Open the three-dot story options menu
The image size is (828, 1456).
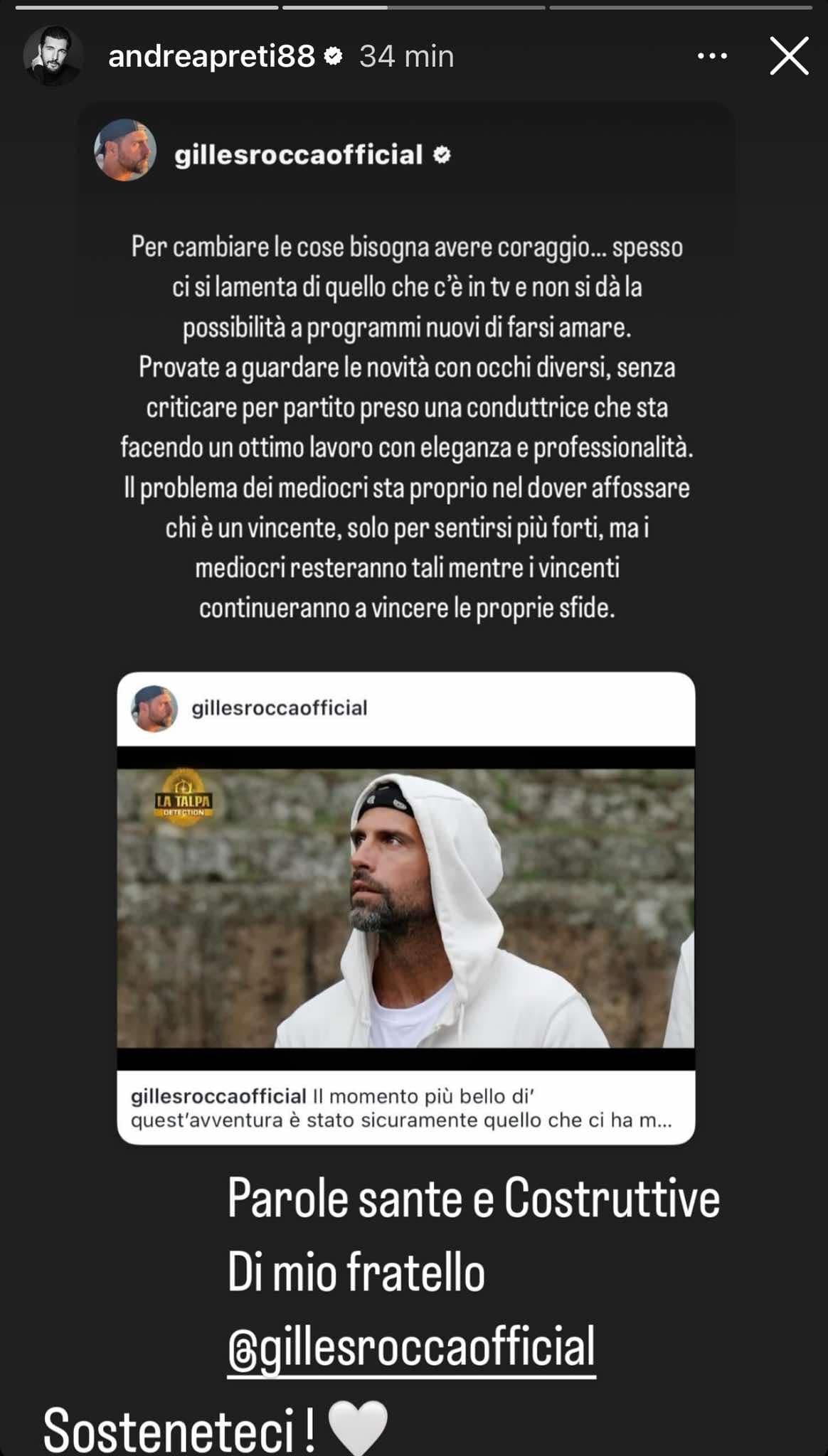(712, 56)
